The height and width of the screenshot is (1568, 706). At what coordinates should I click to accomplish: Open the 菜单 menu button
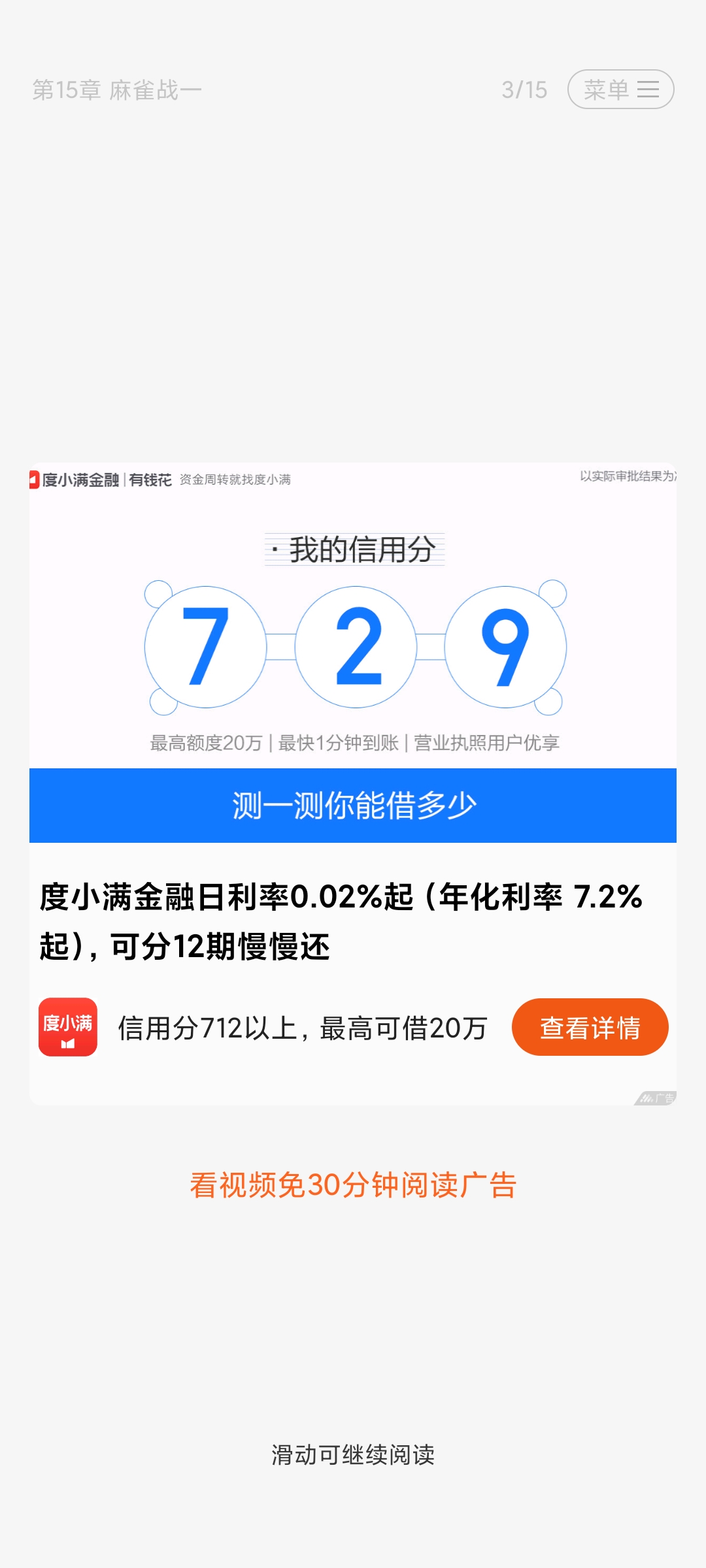click(620, 90)
